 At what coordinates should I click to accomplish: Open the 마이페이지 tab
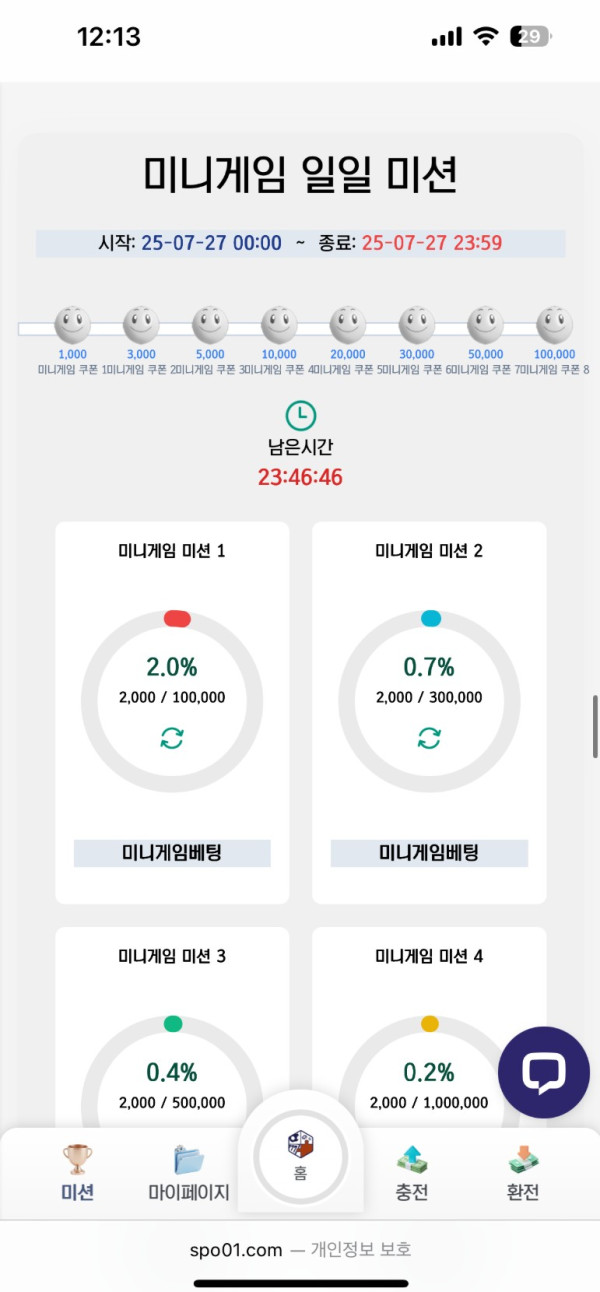pyautogui.click(x=189, y=1173)
